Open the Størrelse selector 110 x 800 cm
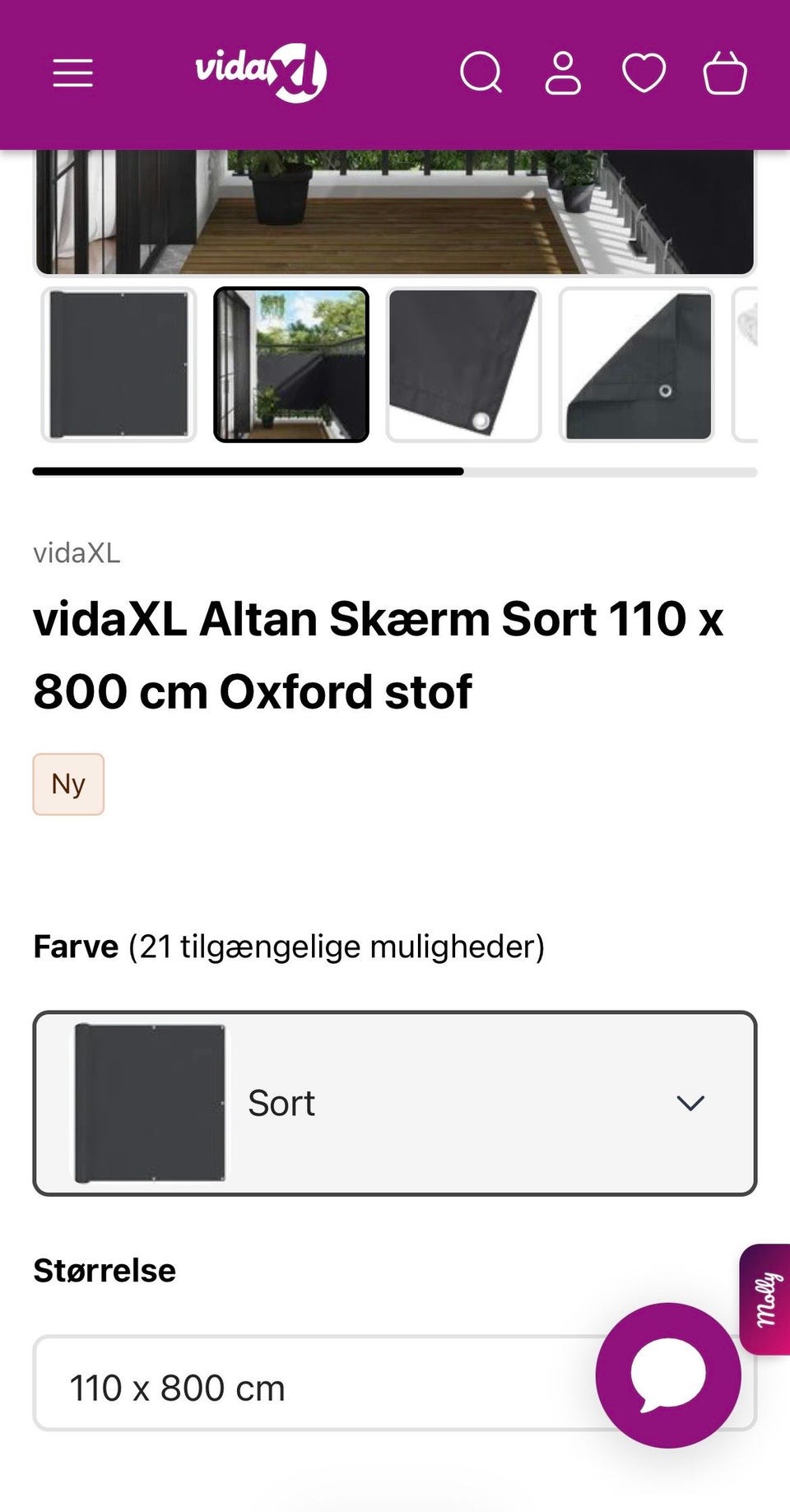This screenshot has height=1512, width=790. (x=313, y=1388)
